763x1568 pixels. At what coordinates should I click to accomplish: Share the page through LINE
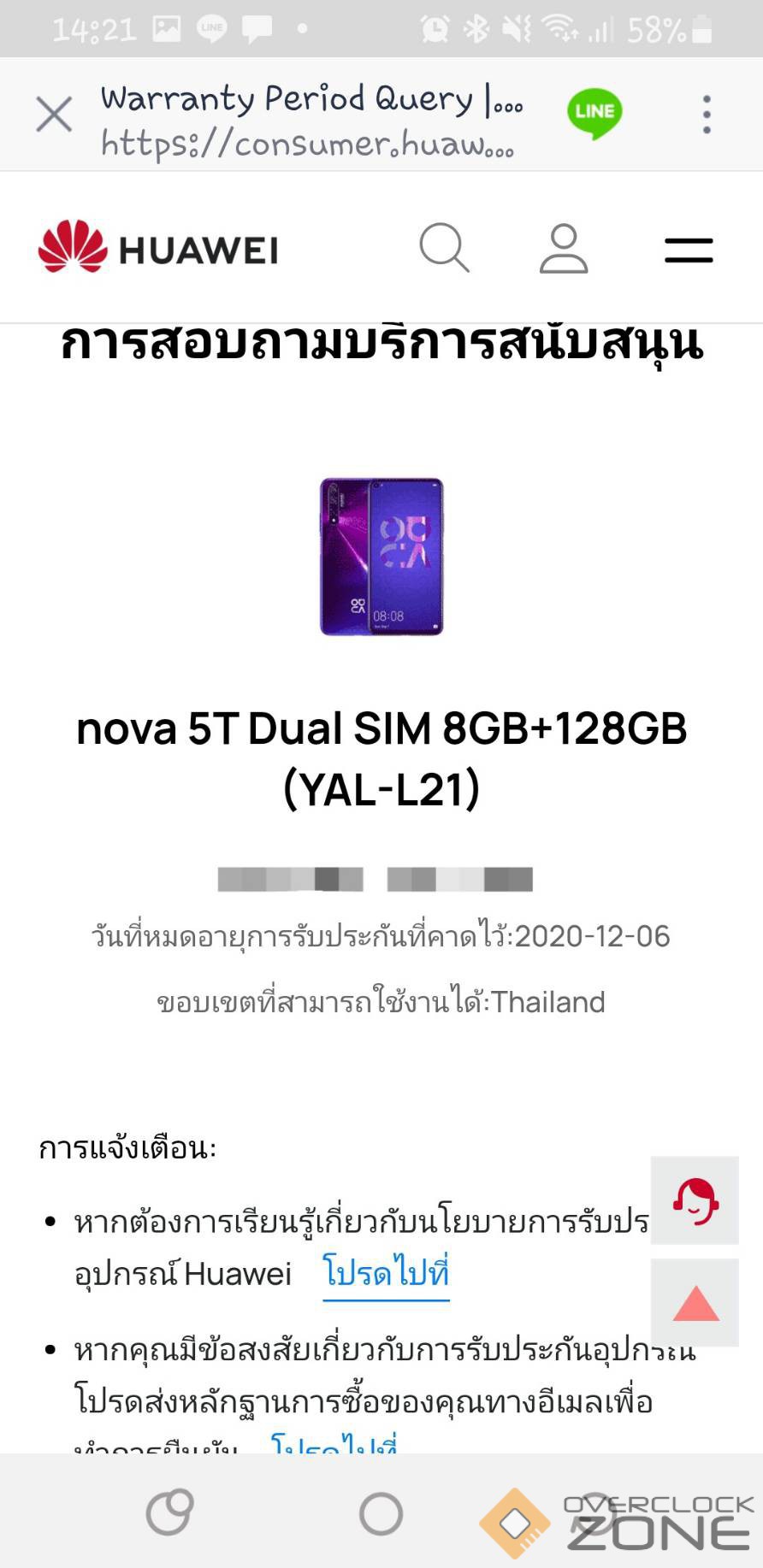point(594,114)
